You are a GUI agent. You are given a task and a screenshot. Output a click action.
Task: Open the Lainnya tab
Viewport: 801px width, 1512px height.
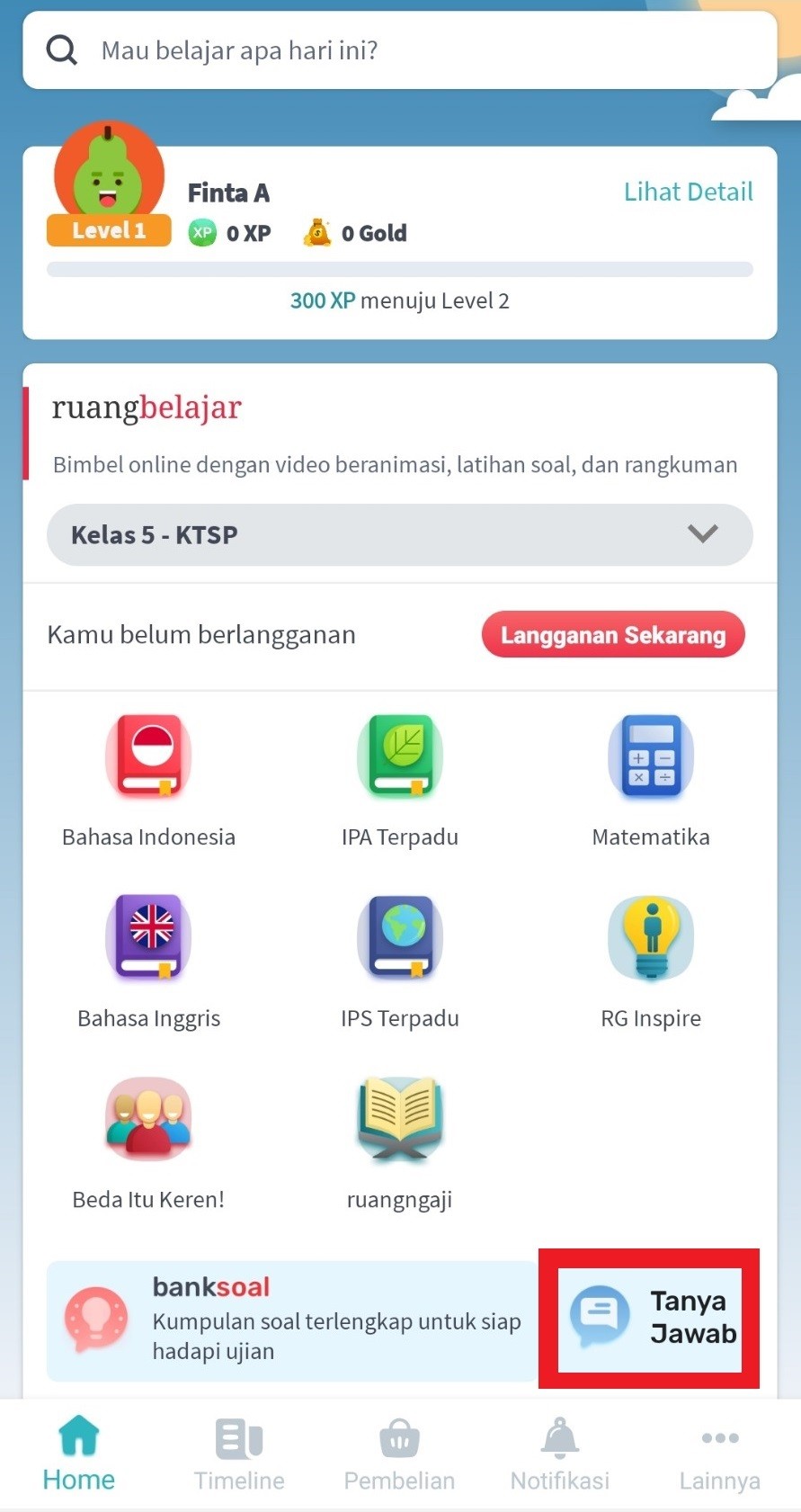(x=720, y=1454)
